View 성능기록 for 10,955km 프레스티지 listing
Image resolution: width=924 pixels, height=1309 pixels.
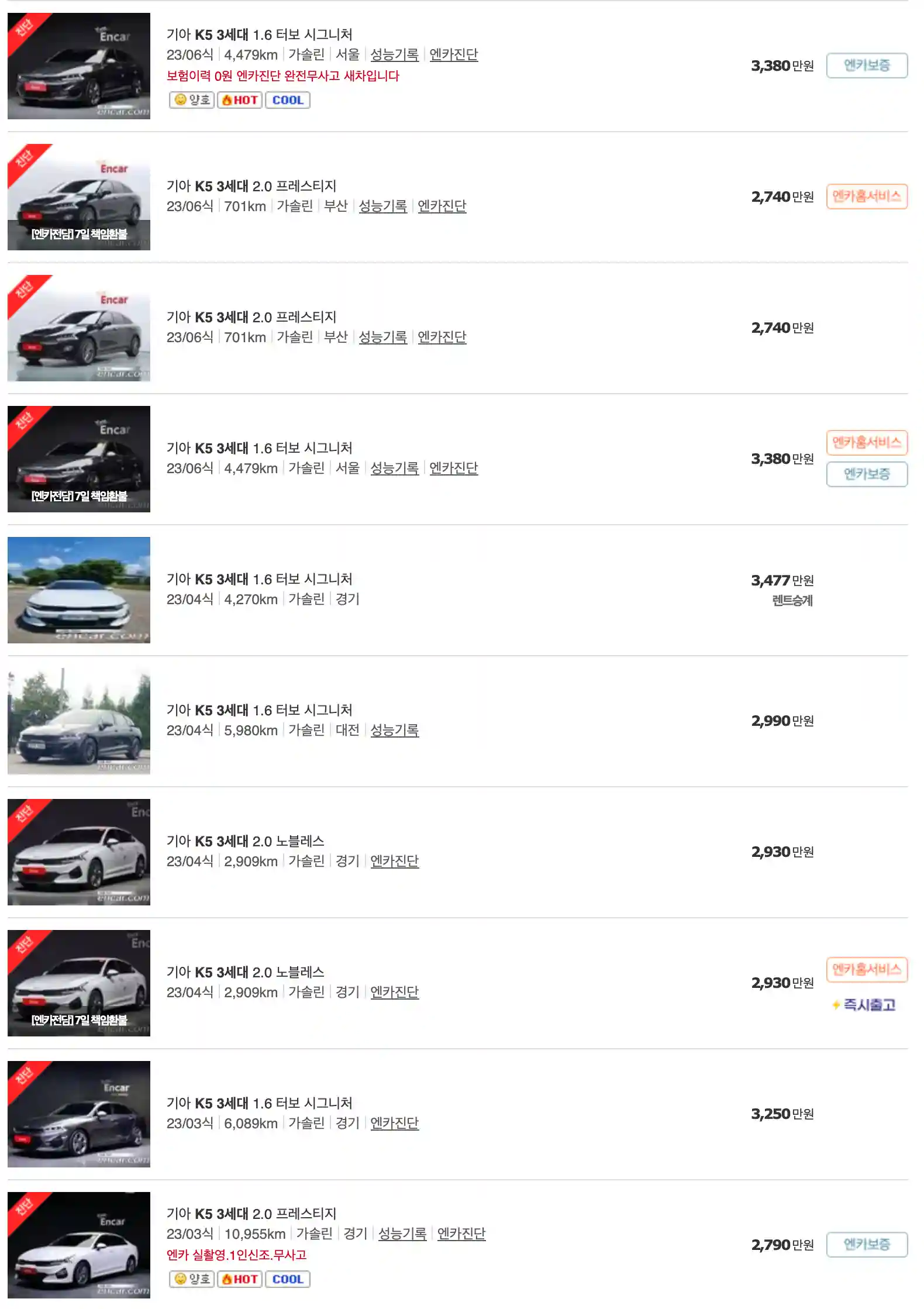[402, 1234]
